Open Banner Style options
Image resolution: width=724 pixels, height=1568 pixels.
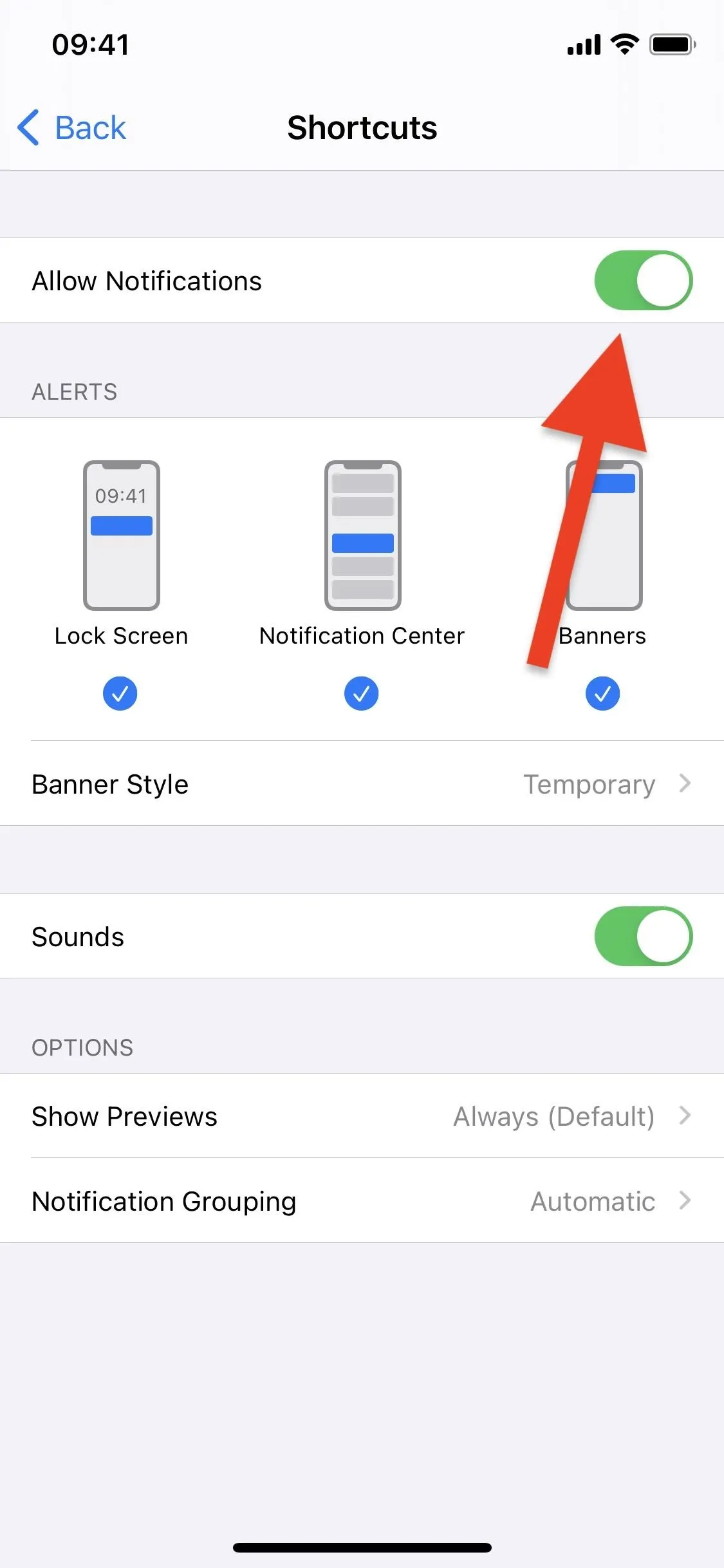tap(362, 783)
